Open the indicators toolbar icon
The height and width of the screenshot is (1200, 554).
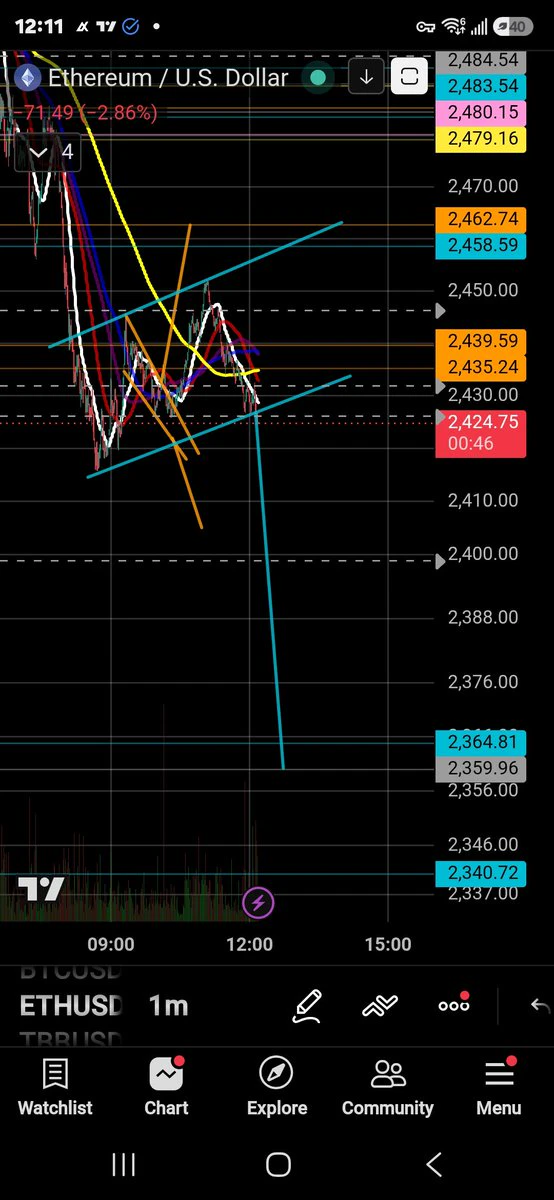(380, 1006)
